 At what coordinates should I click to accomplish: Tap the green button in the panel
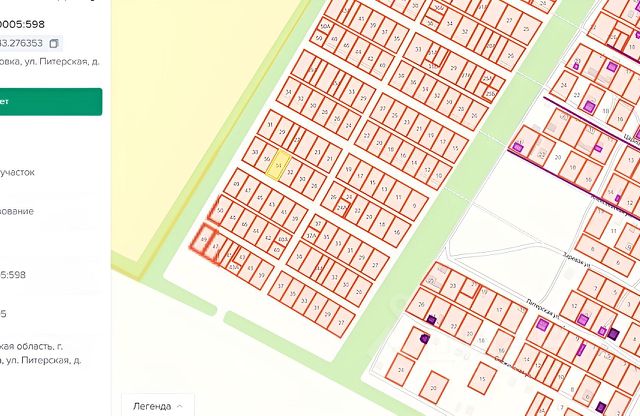(50, 101)
